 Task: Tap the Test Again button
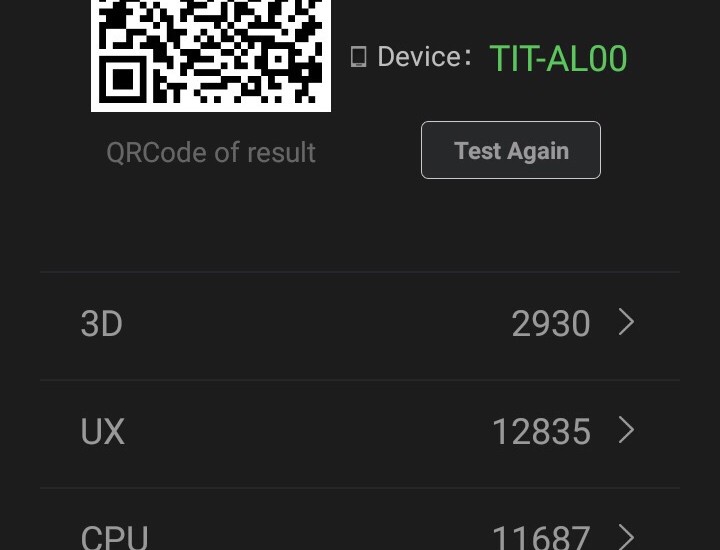point(510,150)
